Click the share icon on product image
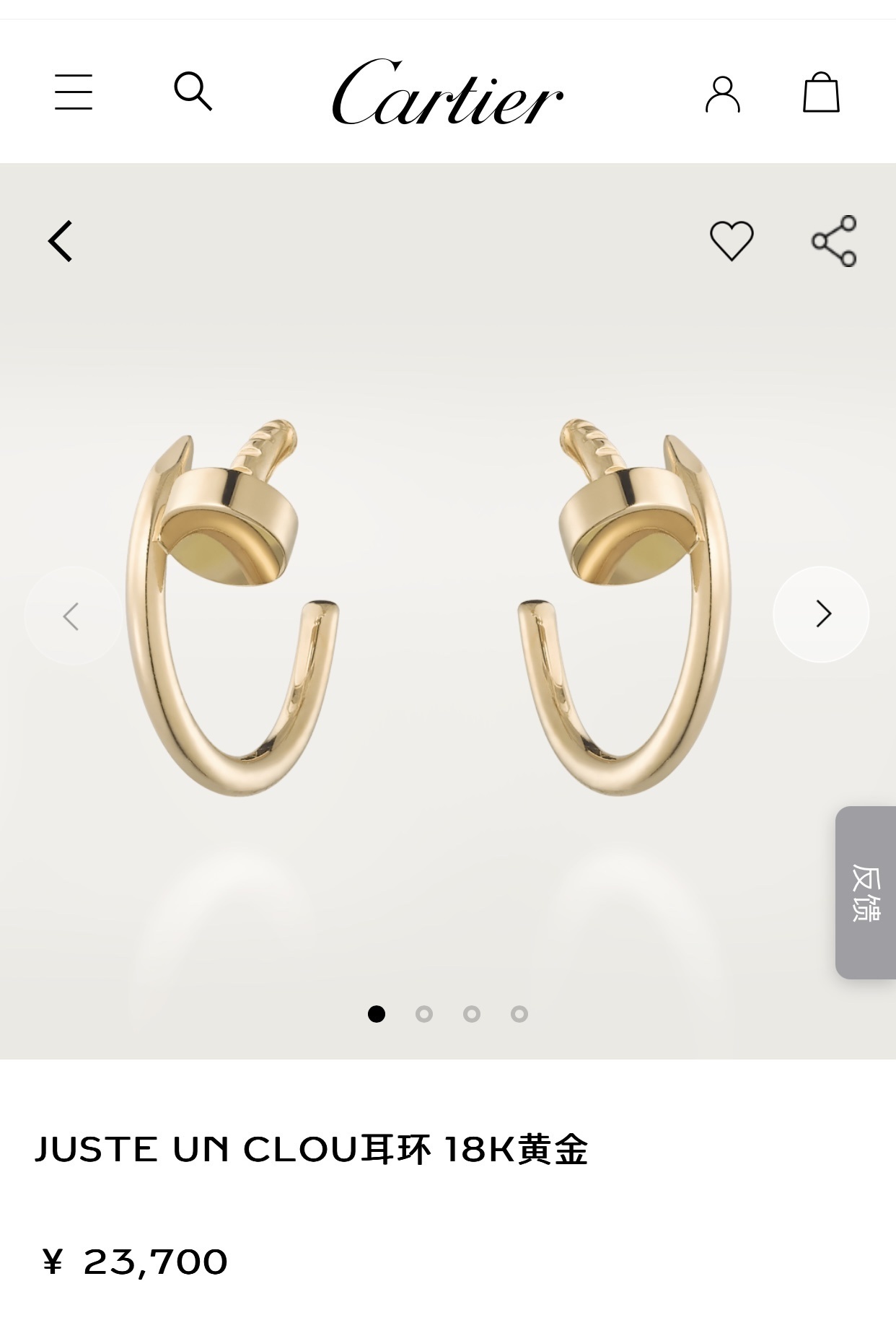The height and width of the screenshot is (1328, 896). (835, 240)
